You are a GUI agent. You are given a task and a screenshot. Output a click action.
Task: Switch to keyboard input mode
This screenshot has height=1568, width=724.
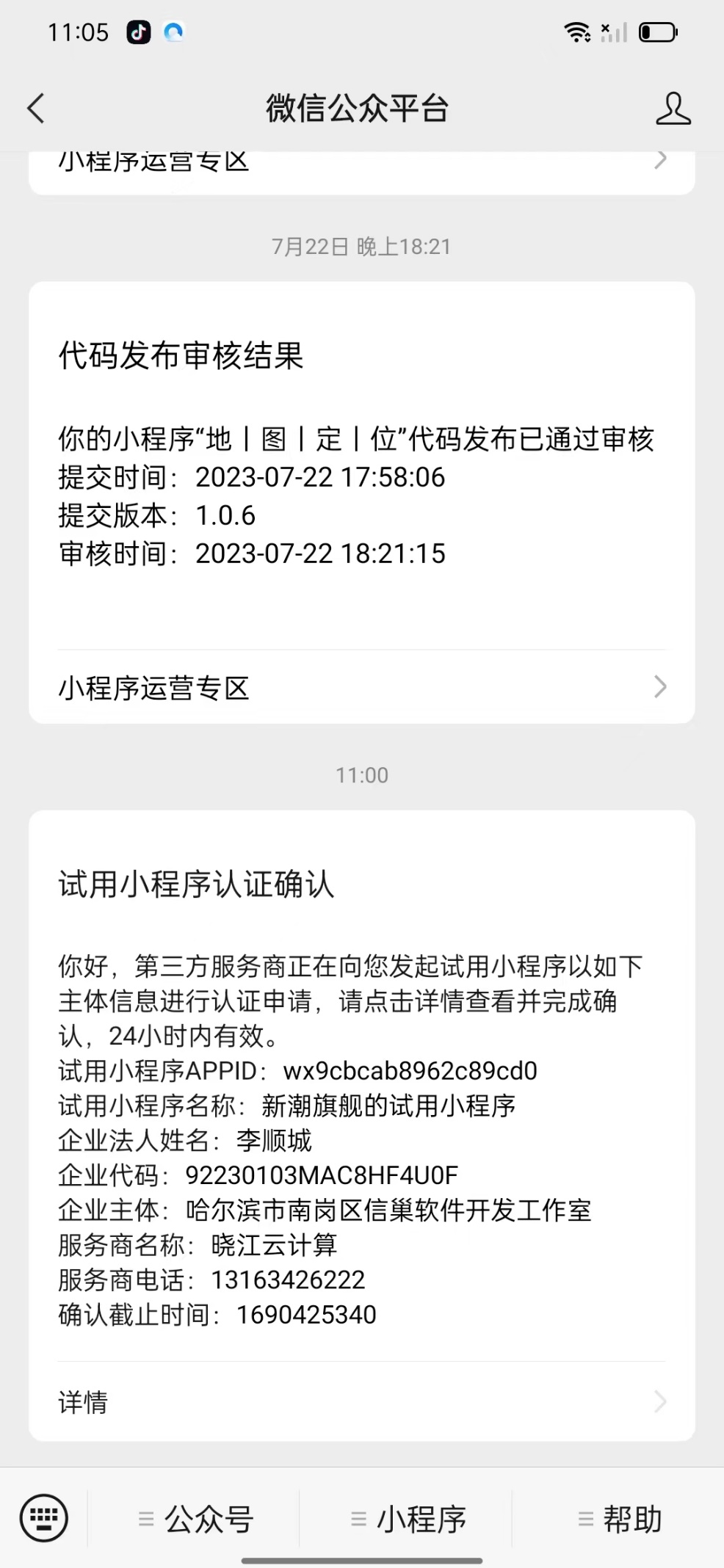point(44,1517)
